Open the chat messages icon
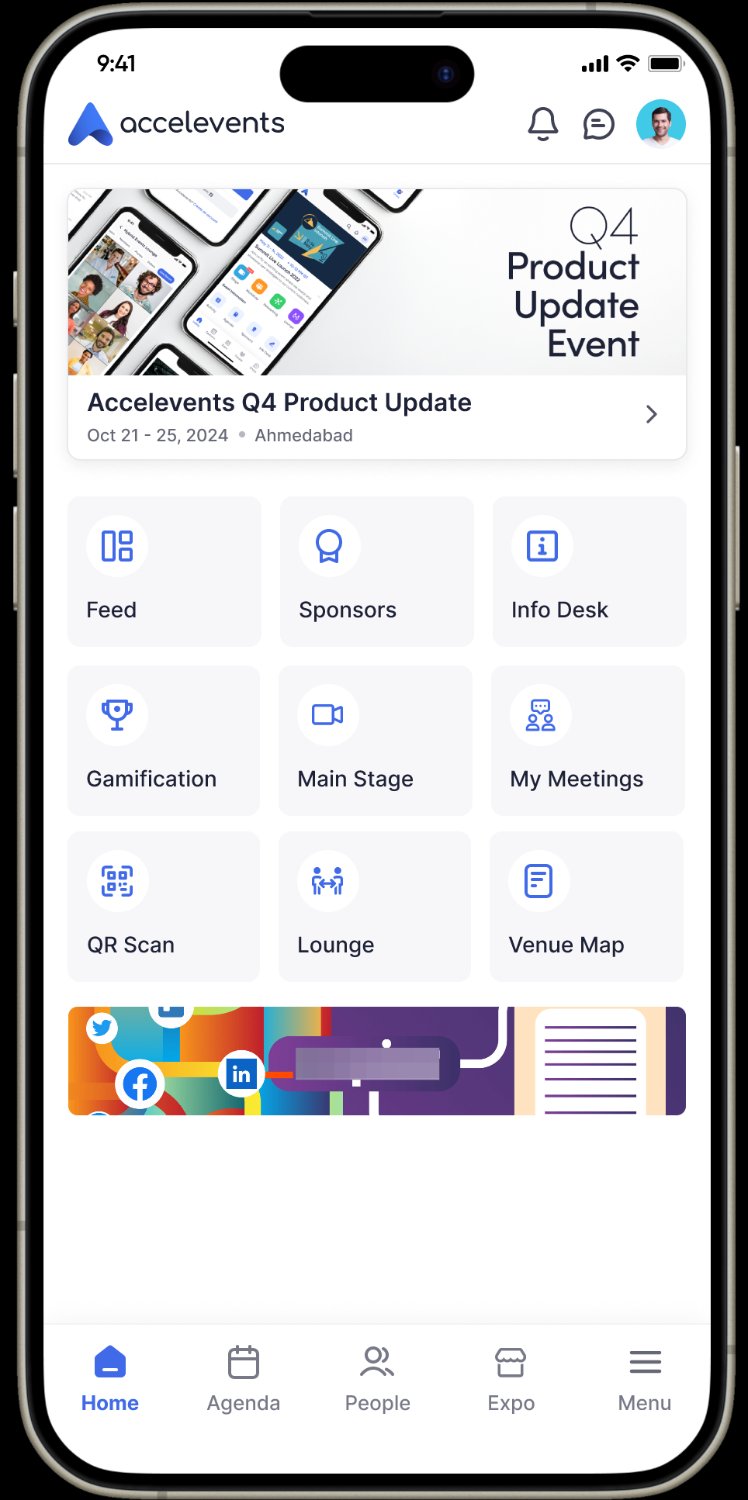The height and width of the screenshot is (1500, 748). pos(598,124)
